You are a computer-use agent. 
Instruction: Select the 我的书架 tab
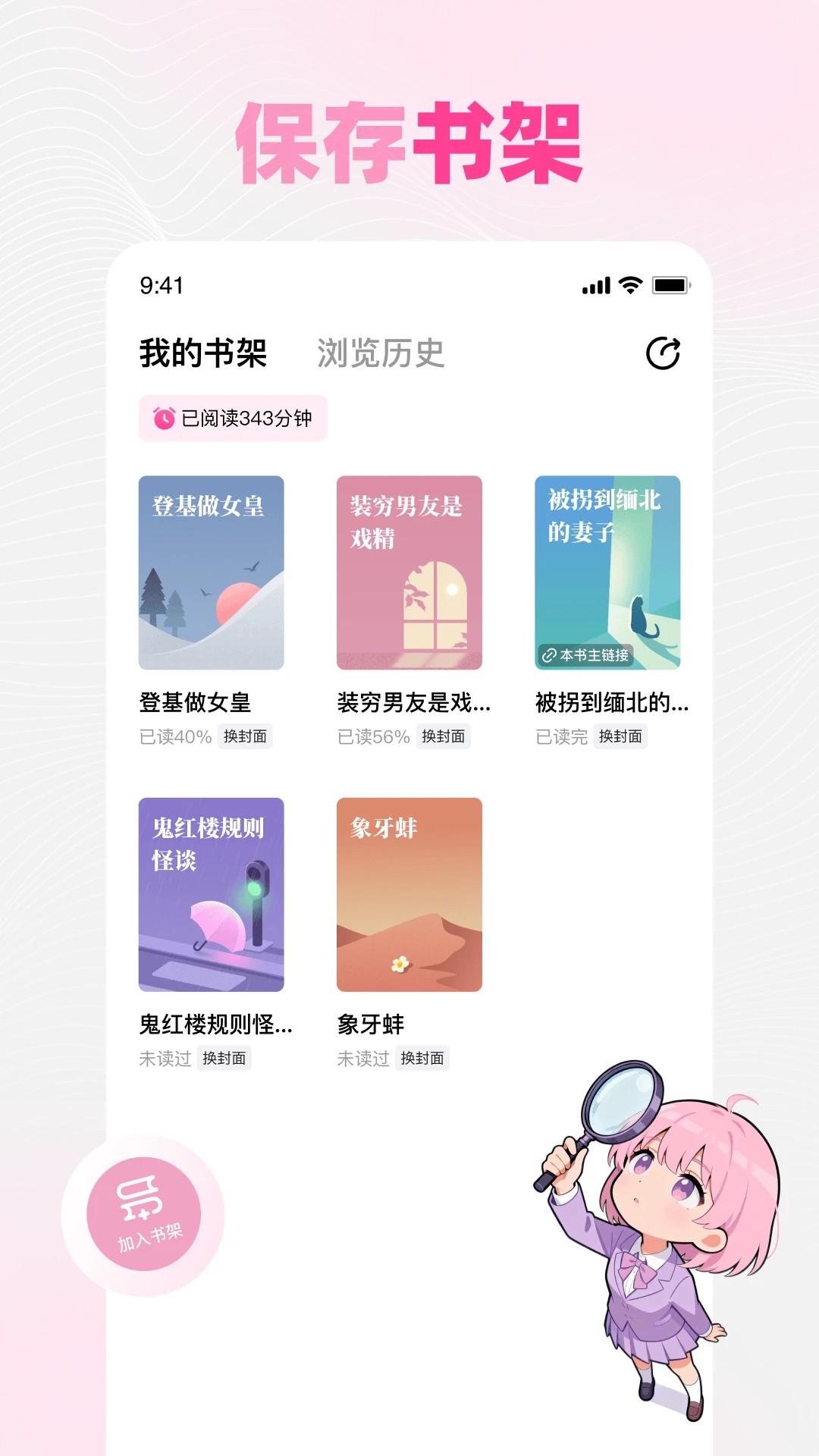[203, 353]
